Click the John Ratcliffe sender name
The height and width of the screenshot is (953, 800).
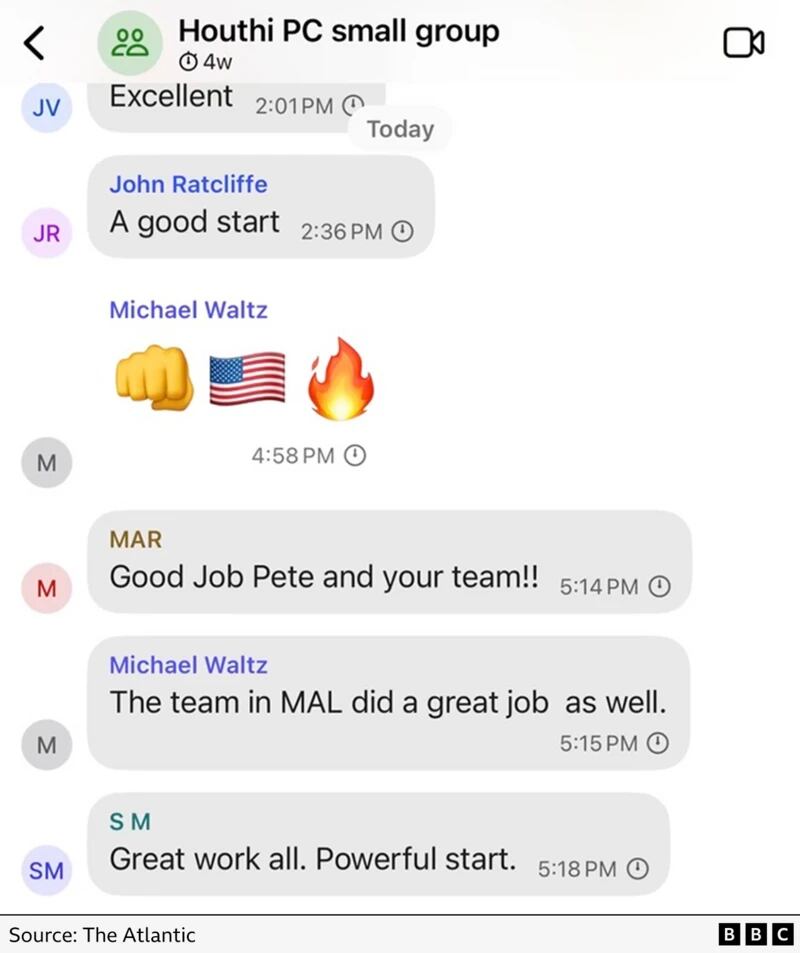187,184
